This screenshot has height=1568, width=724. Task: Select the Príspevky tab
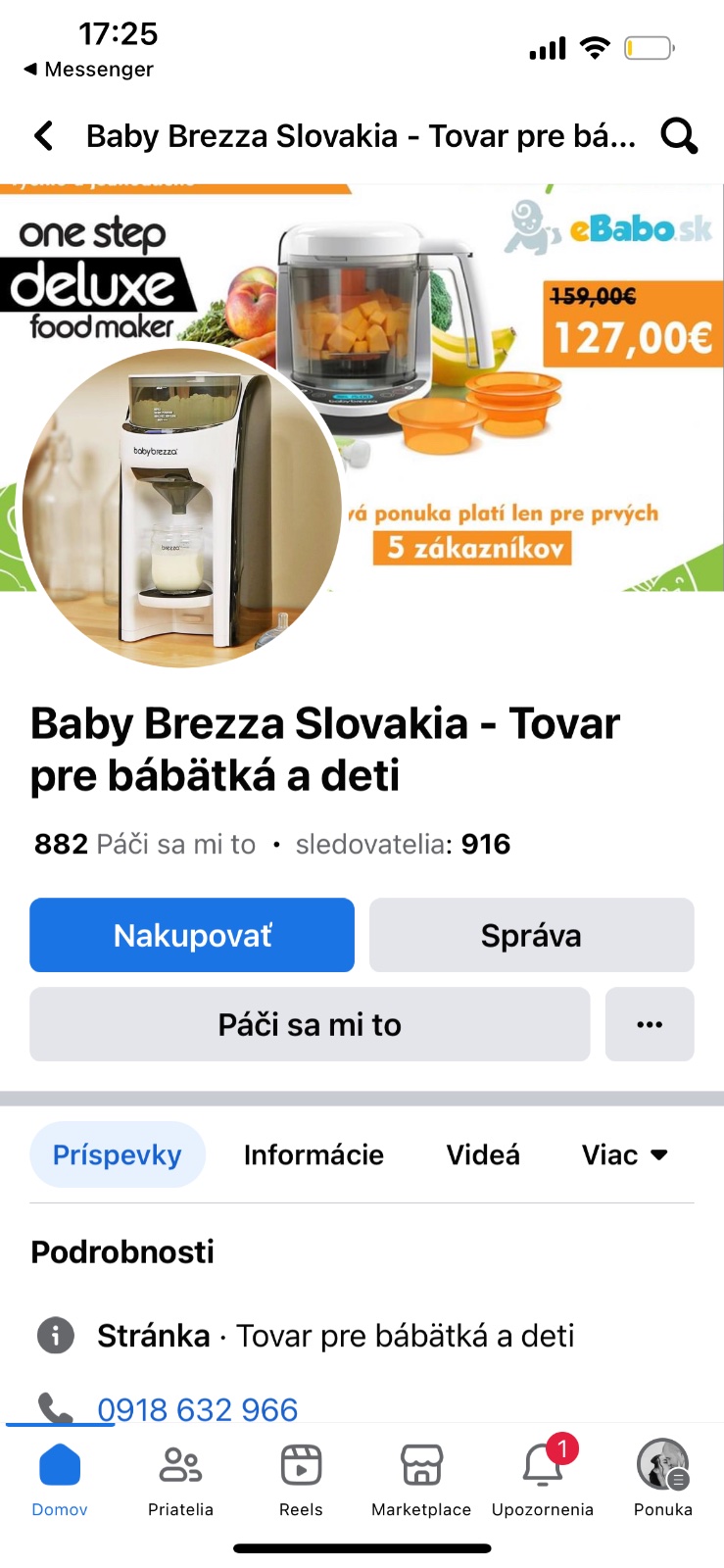pos(118,1154)
